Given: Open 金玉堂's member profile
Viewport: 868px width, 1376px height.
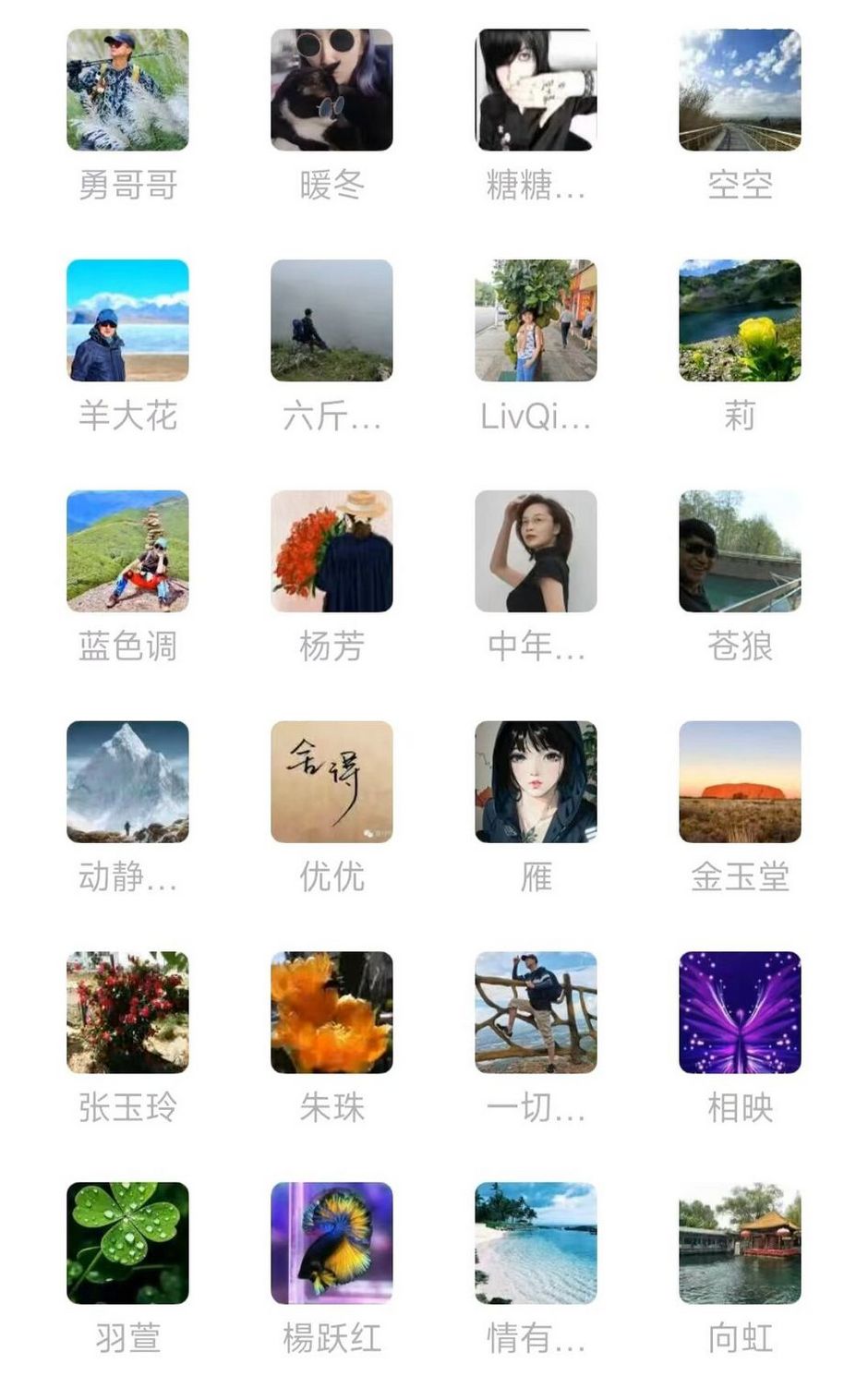Looking at the screenshot, I should pos(740,781).
